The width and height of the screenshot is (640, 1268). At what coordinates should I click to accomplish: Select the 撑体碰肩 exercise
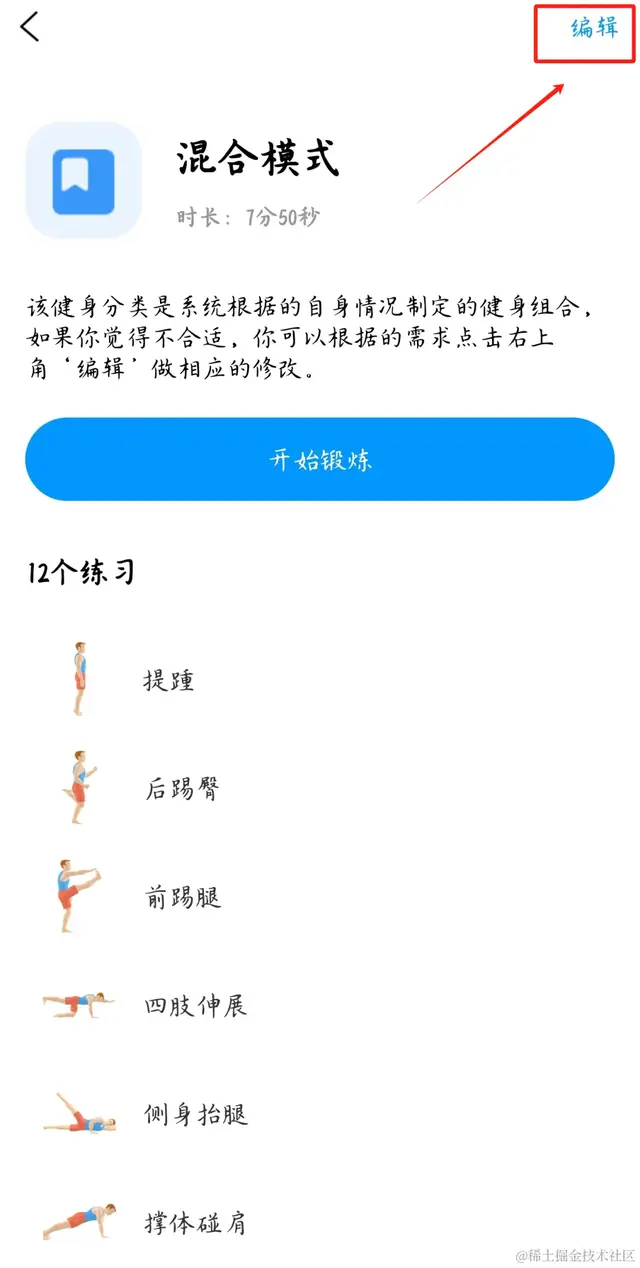point(195,1221)
